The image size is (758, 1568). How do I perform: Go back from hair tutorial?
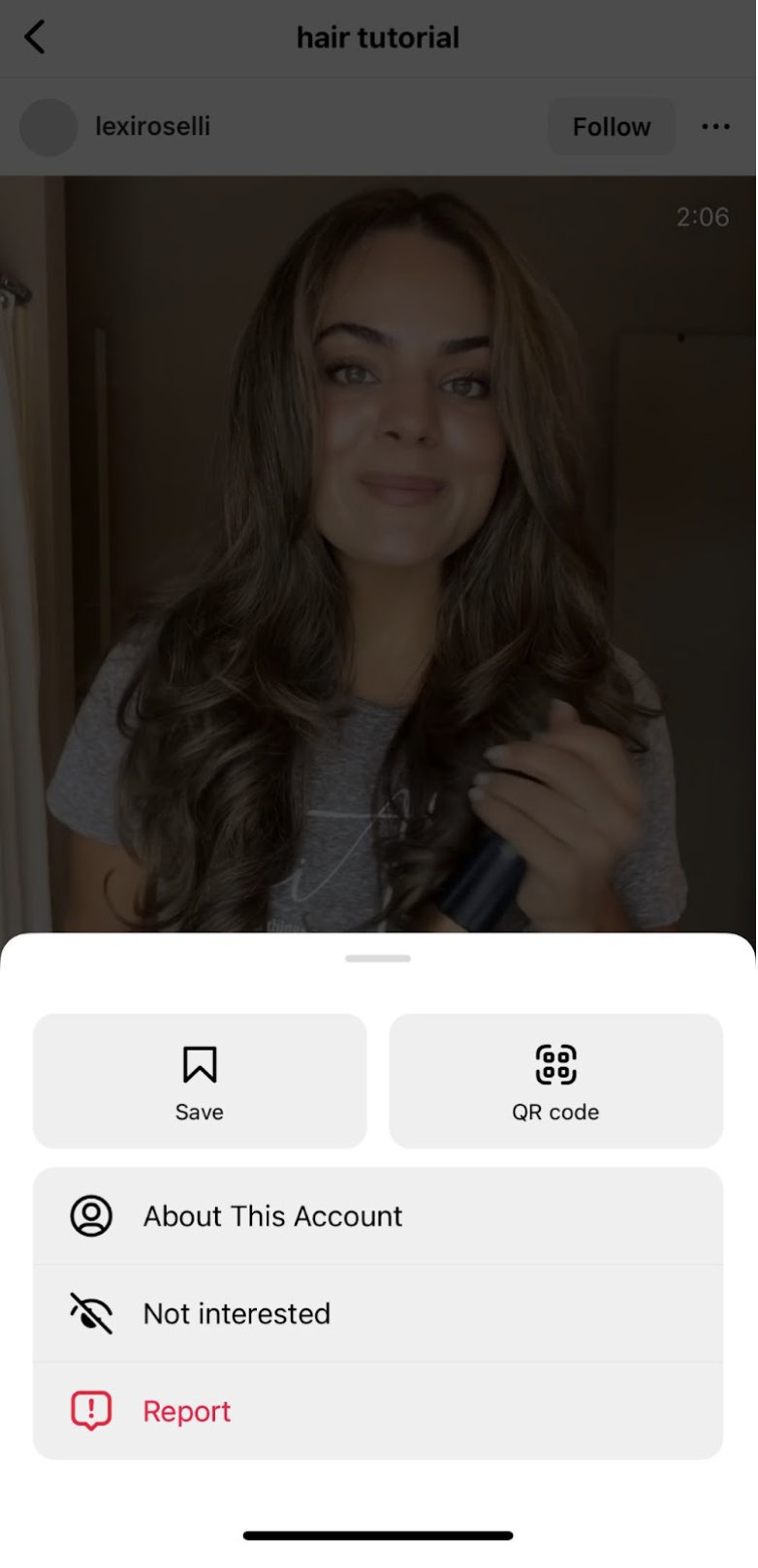pyautogui.click(x=35, y=38)
